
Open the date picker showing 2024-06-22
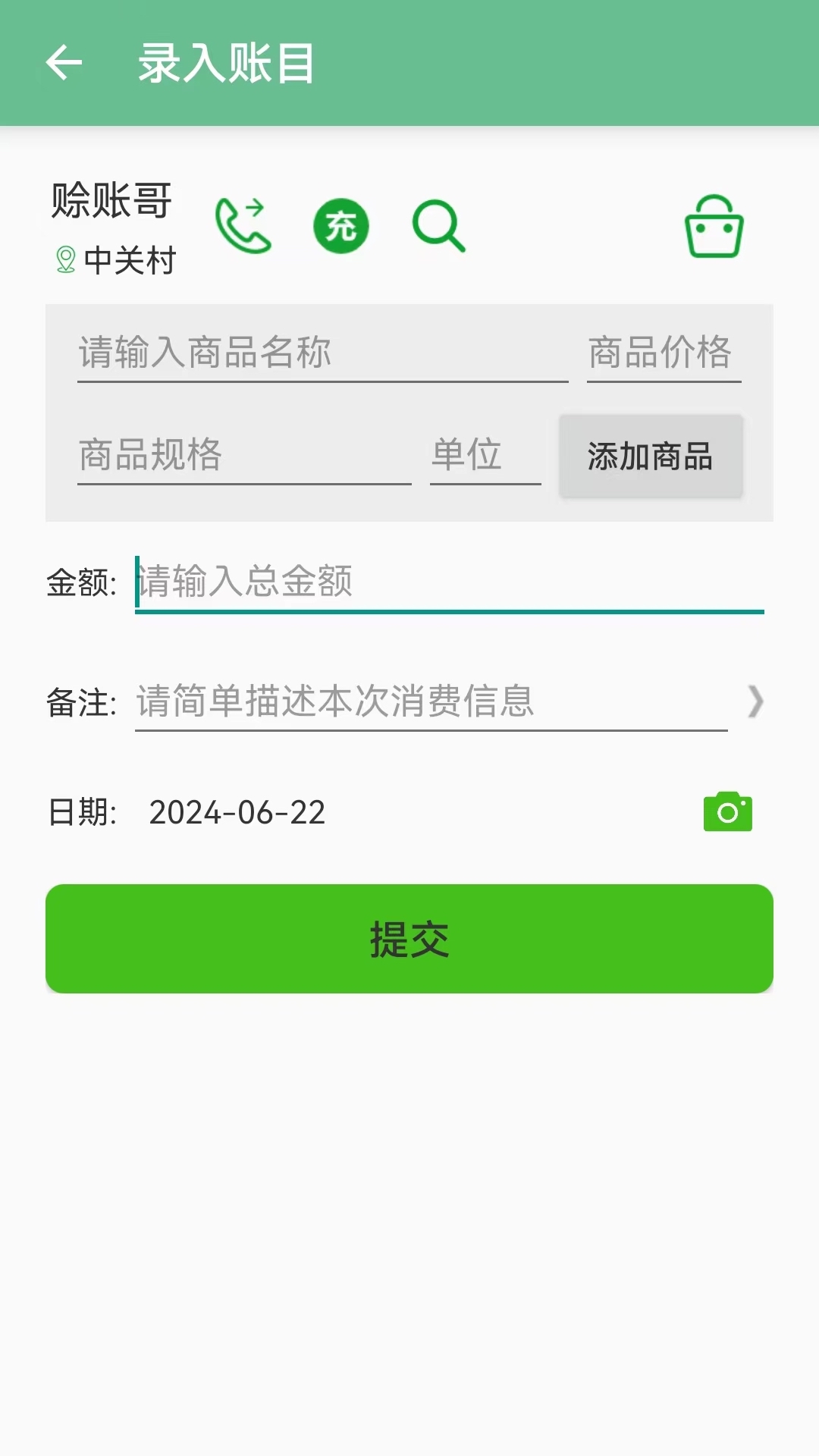(237, 812)
